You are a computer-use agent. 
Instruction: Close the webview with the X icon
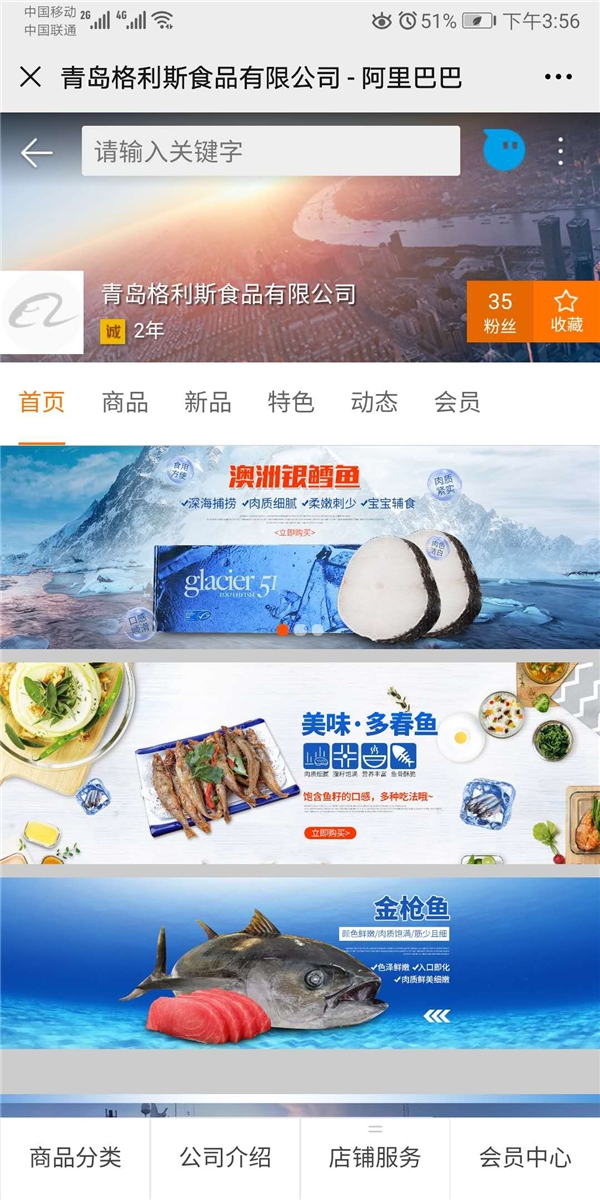pos(31,77)
